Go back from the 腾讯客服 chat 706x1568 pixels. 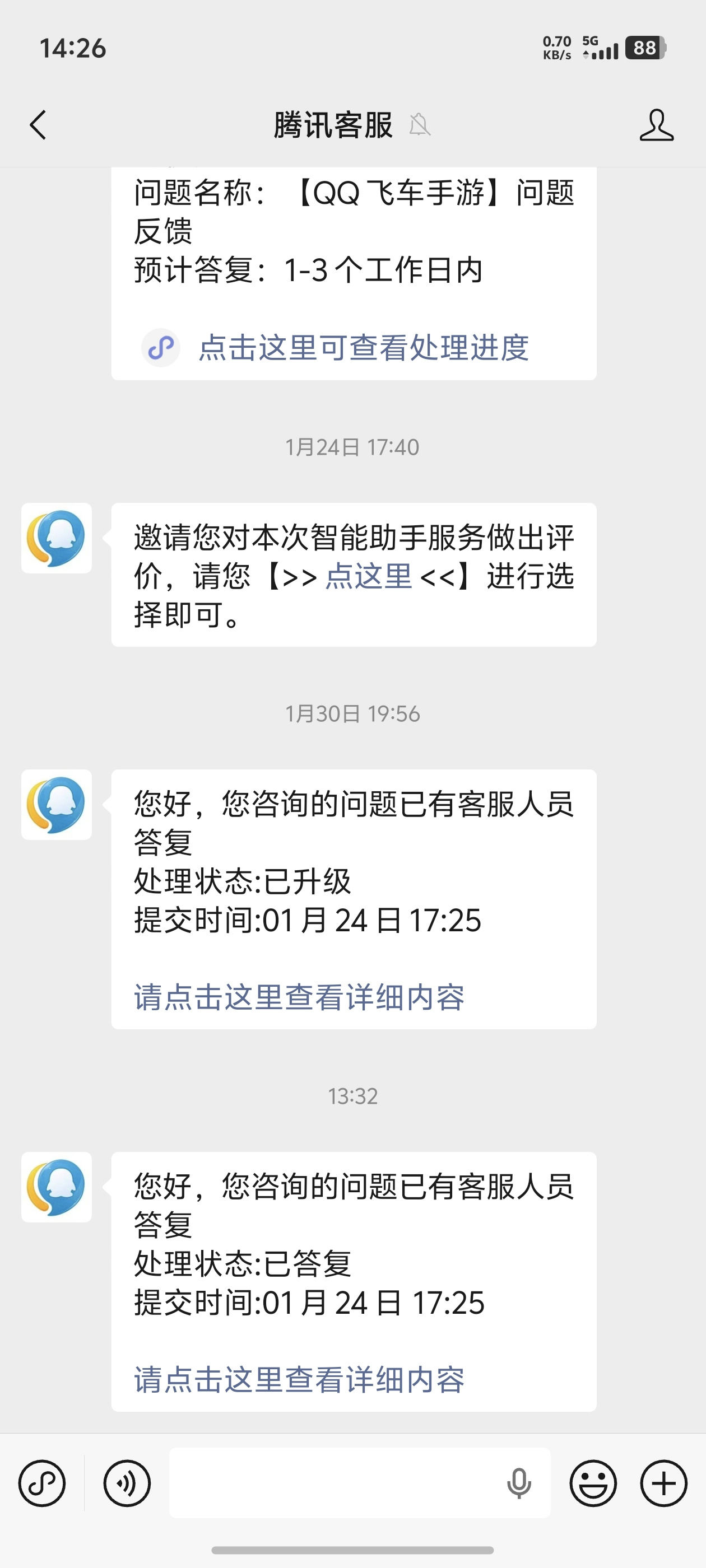(38, 125)
